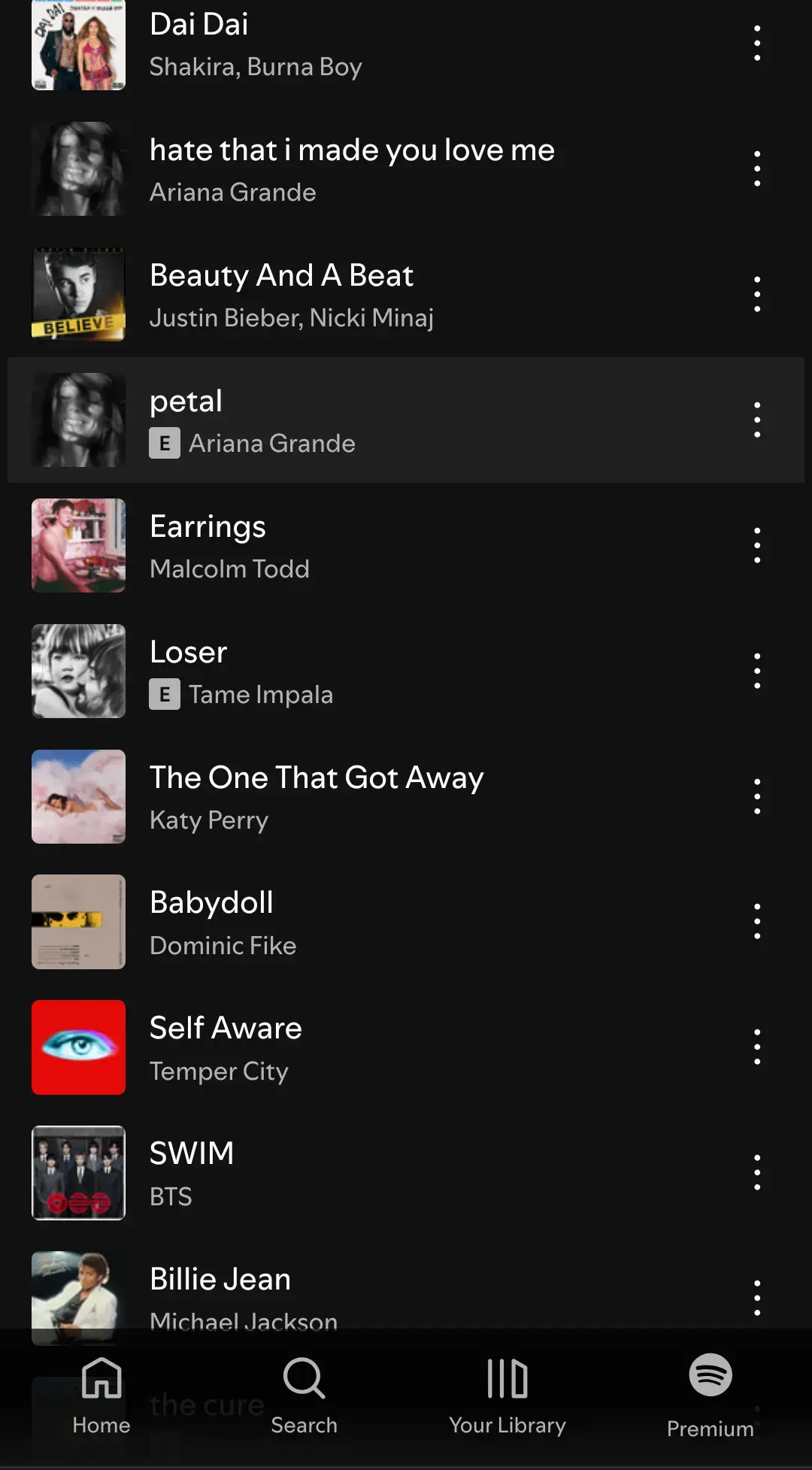
Task: Play Dai Dai by Shakira and Burna Boy
Action: [406, 44]
